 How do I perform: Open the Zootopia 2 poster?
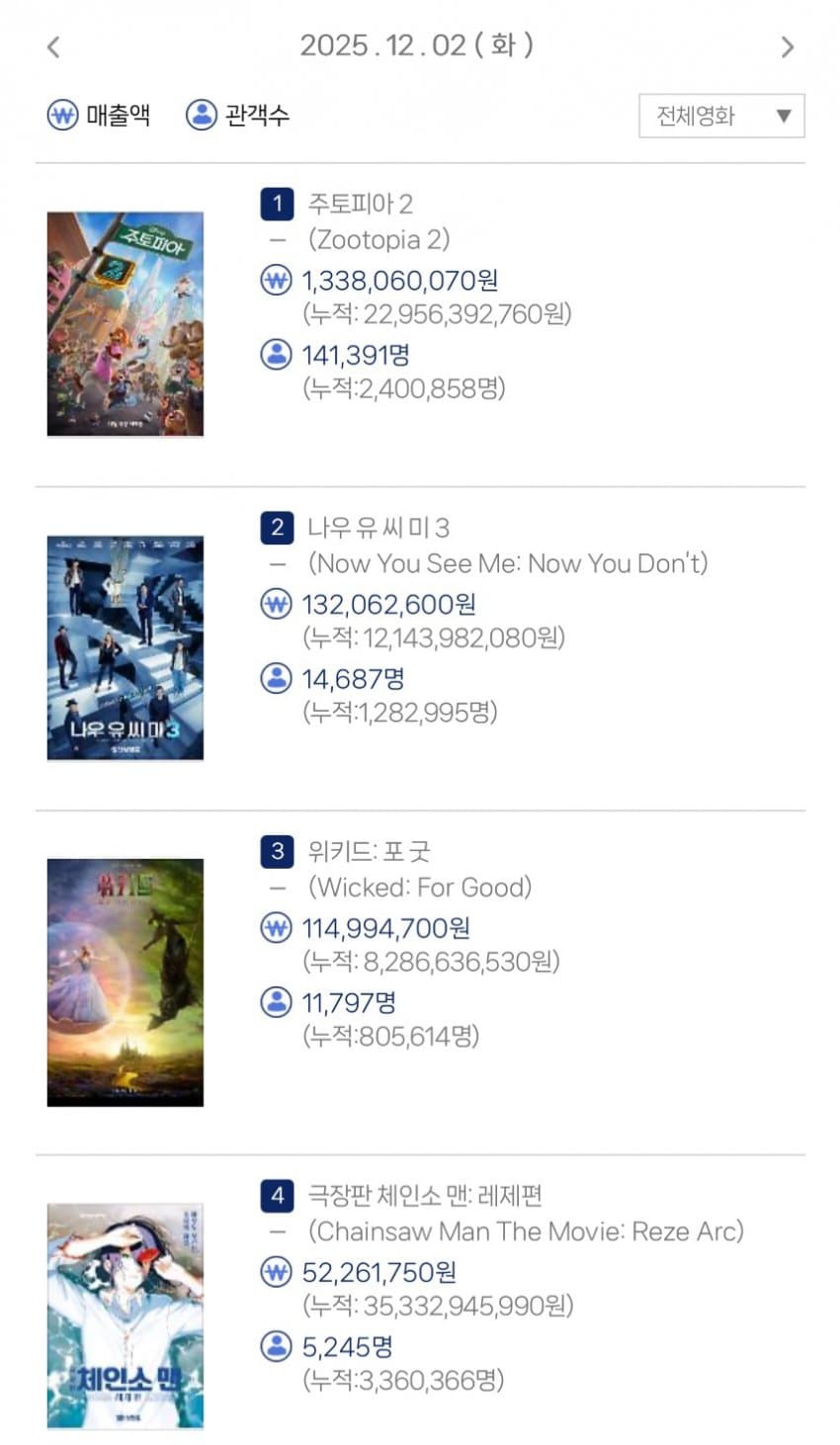coord(126,323)
